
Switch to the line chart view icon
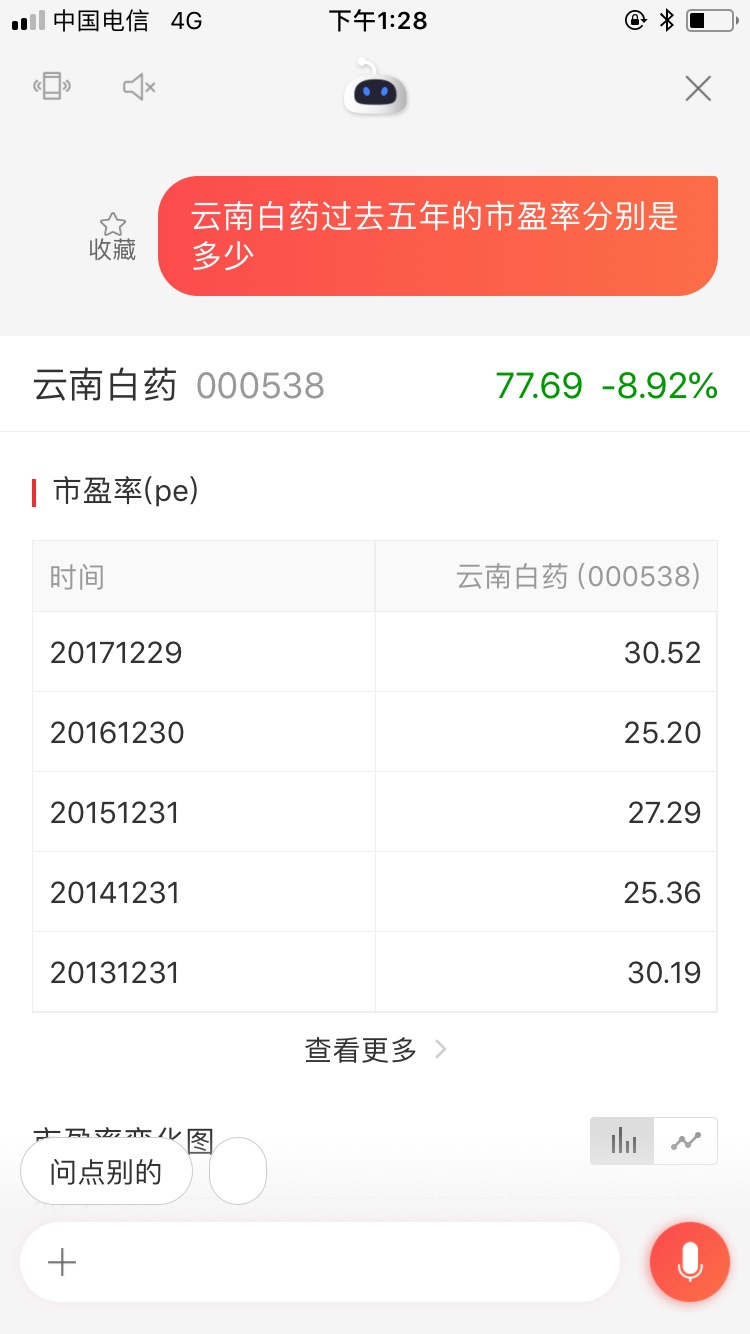pyautogui.click(x=687, y=1141)
